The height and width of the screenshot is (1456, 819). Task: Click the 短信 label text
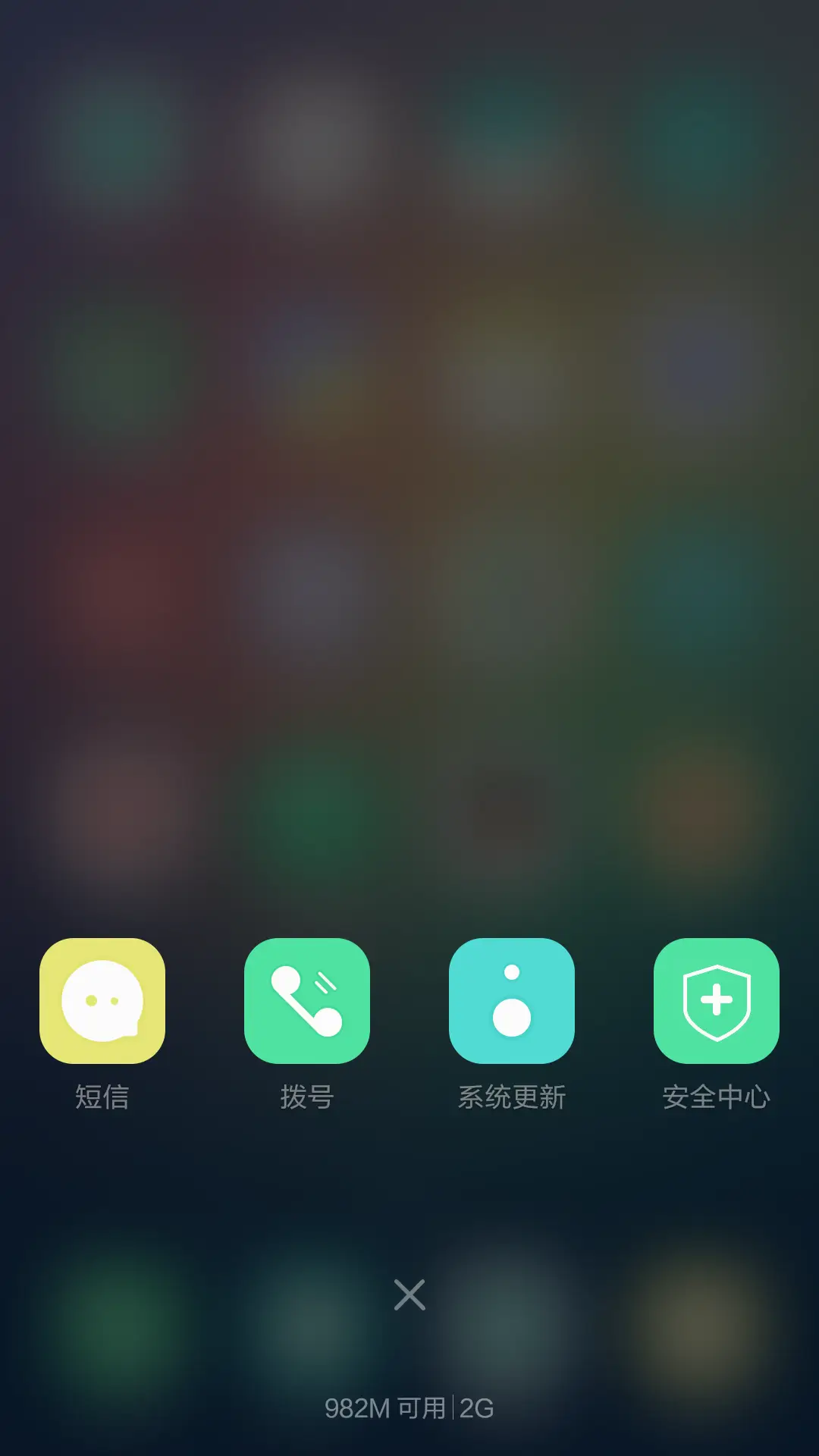pyautogui.click(x=103, y=1094)
